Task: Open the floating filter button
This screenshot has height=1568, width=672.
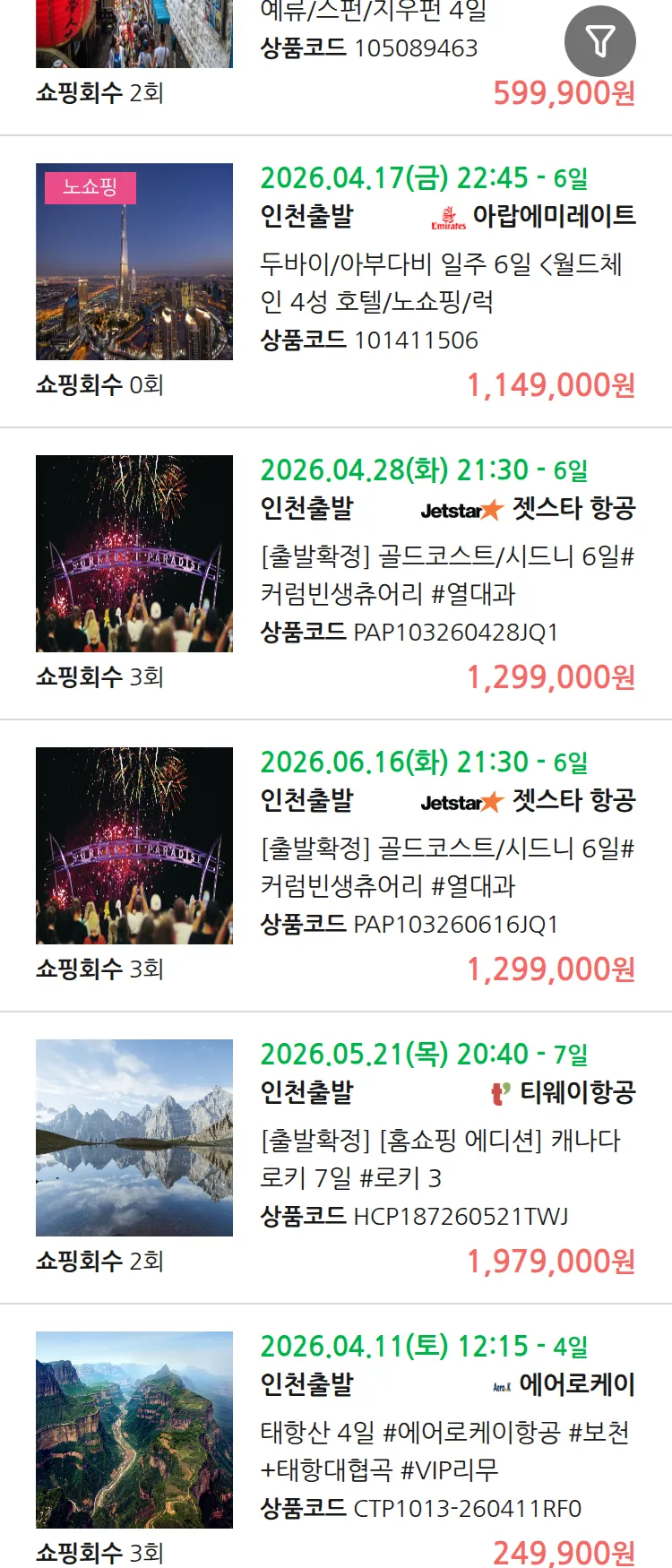Action: pyautogui.click(x=599, y=41)
